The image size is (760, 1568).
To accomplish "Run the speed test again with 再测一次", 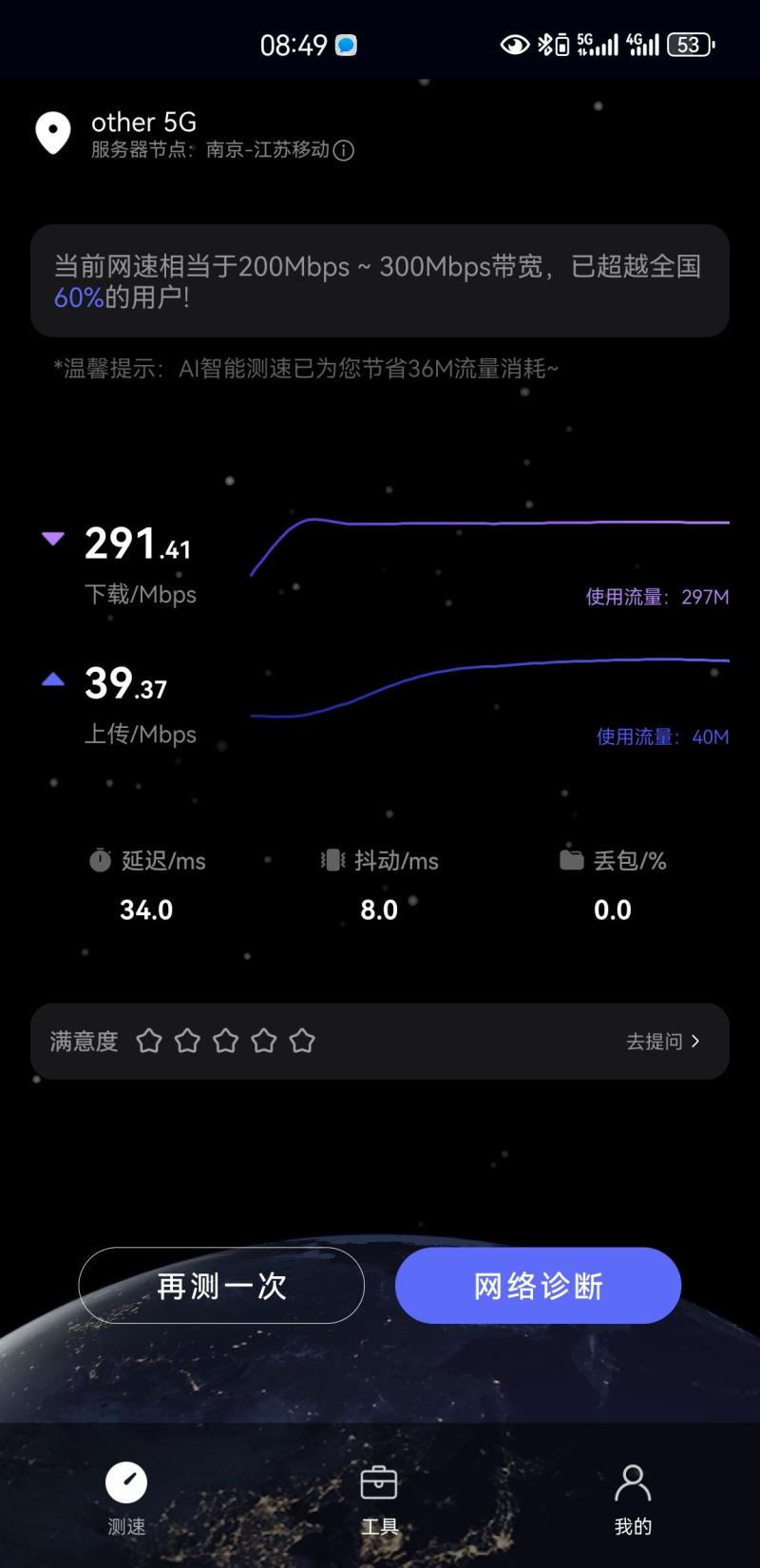I will 221,1285.
